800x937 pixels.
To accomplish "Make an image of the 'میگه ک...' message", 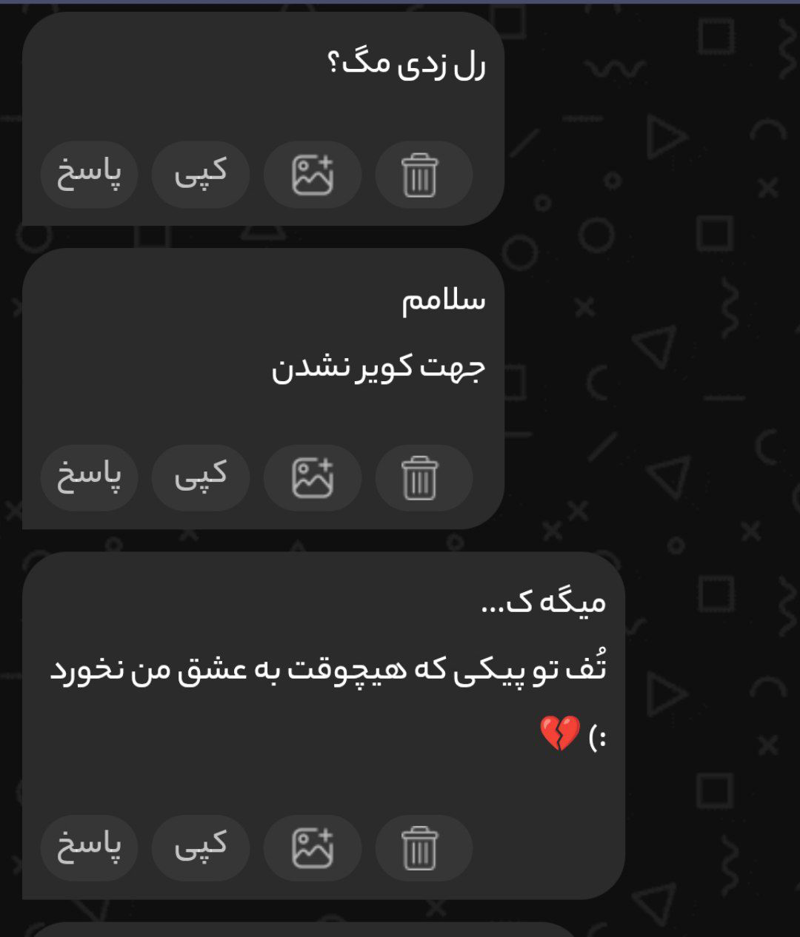I will coord(311,848).
